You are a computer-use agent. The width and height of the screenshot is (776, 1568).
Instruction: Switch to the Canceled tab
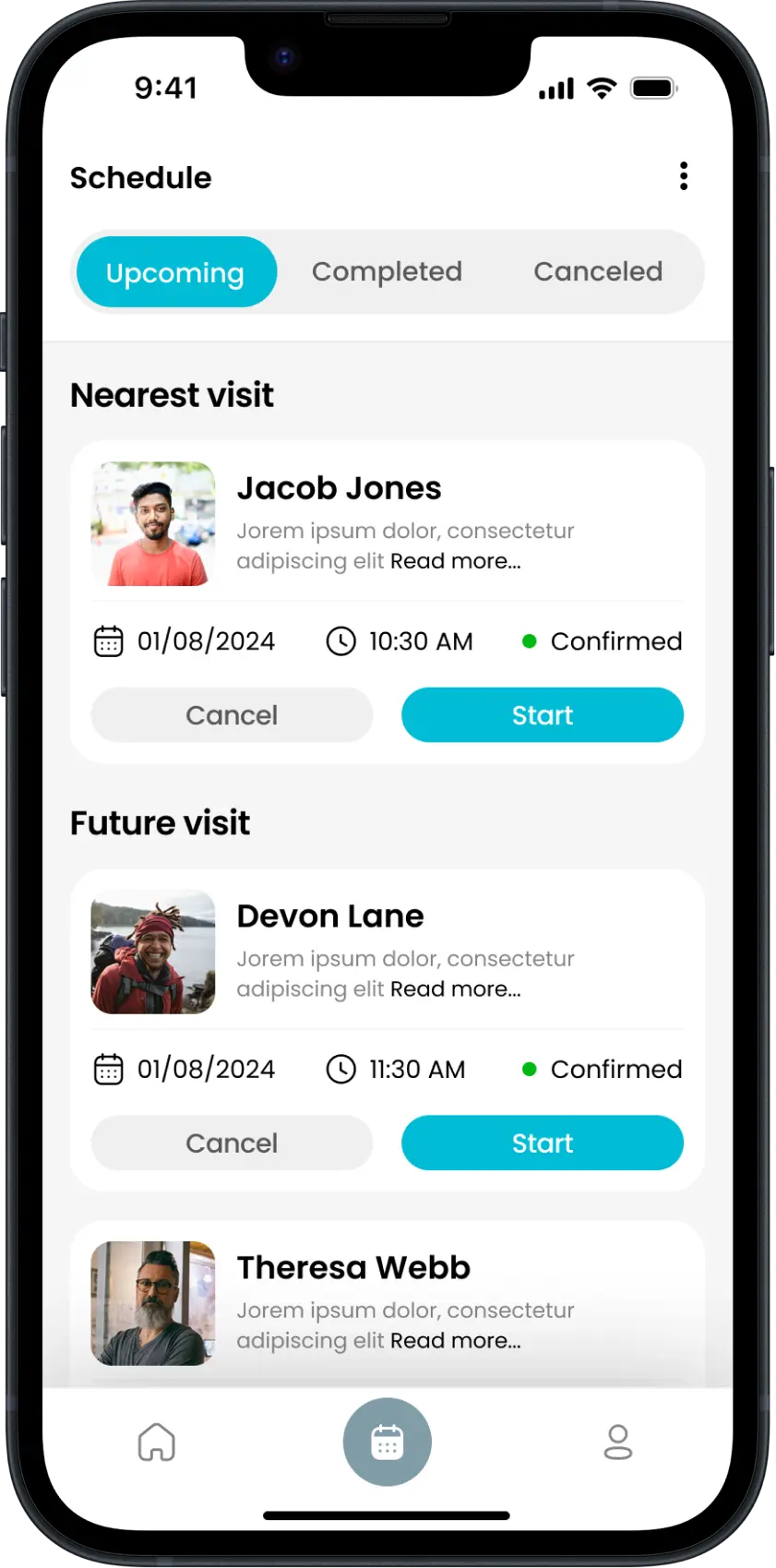[598, 271]
